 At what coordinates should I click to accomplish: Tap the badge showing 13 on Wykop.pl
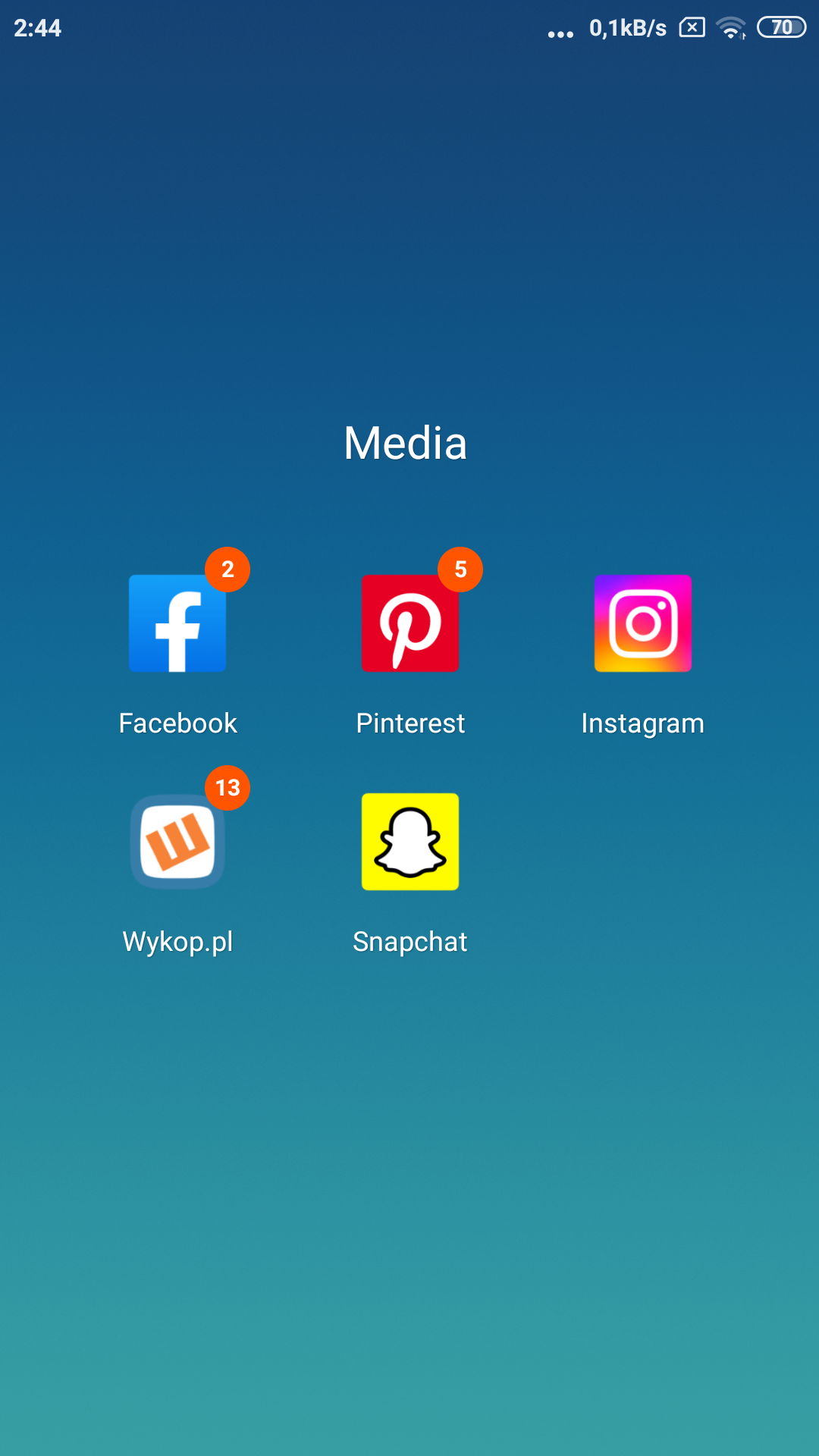[x=227, y=789]
